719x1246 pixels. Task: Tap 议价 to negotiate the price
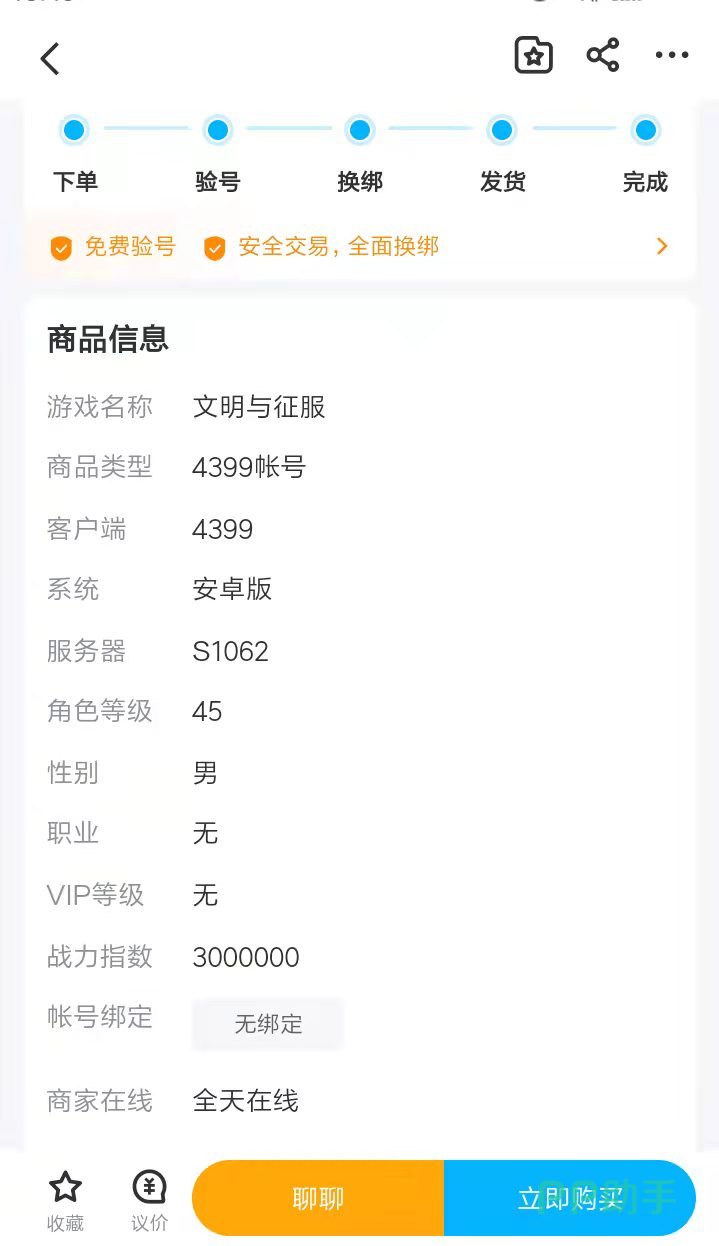click(150, 1200)
